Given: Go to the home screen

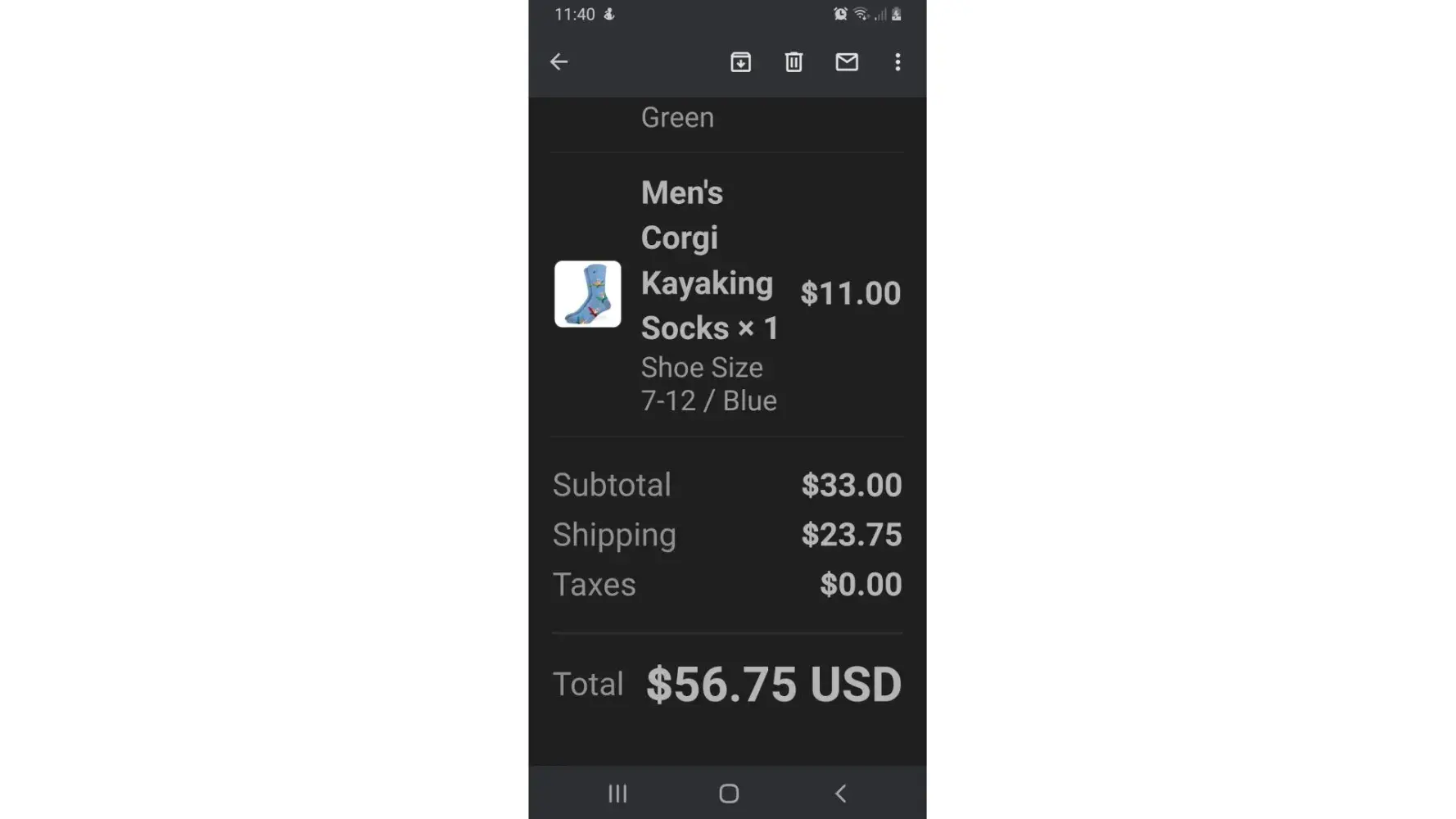Looking at the screenshot, I should coord(728,793).
